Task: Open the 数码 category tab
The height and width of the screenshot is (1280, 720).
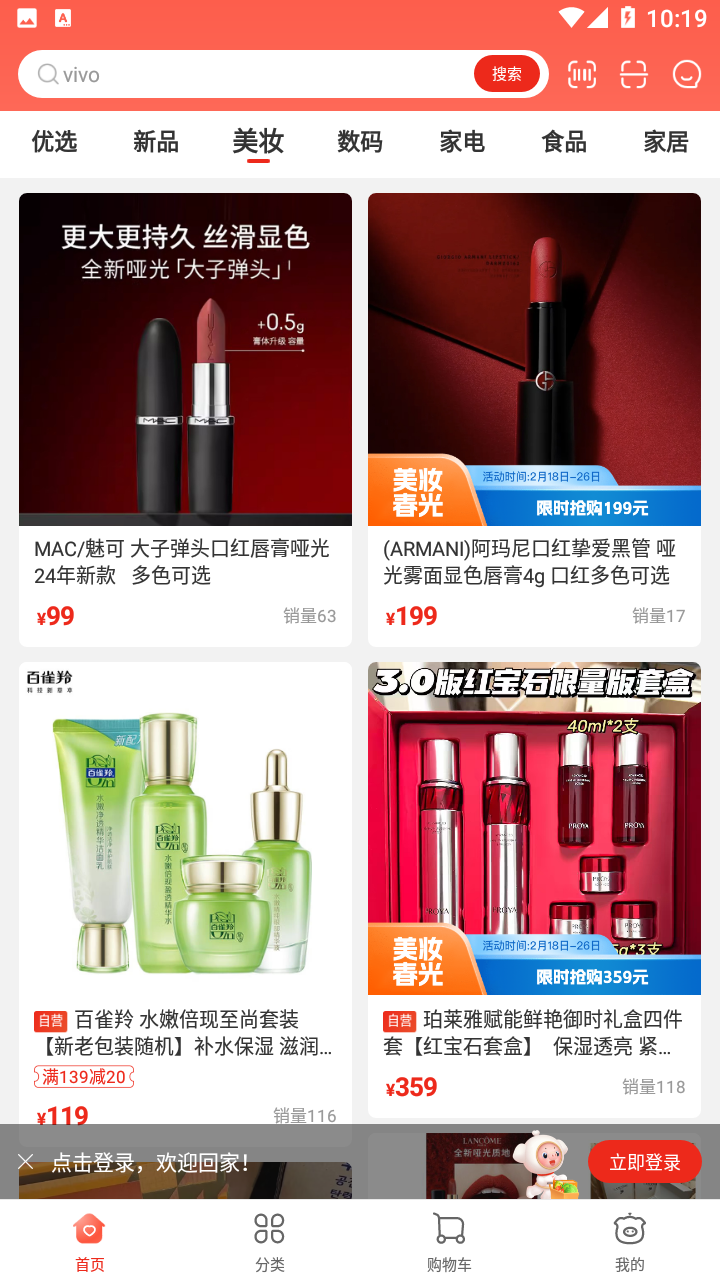Action: [x=360, y=143]
